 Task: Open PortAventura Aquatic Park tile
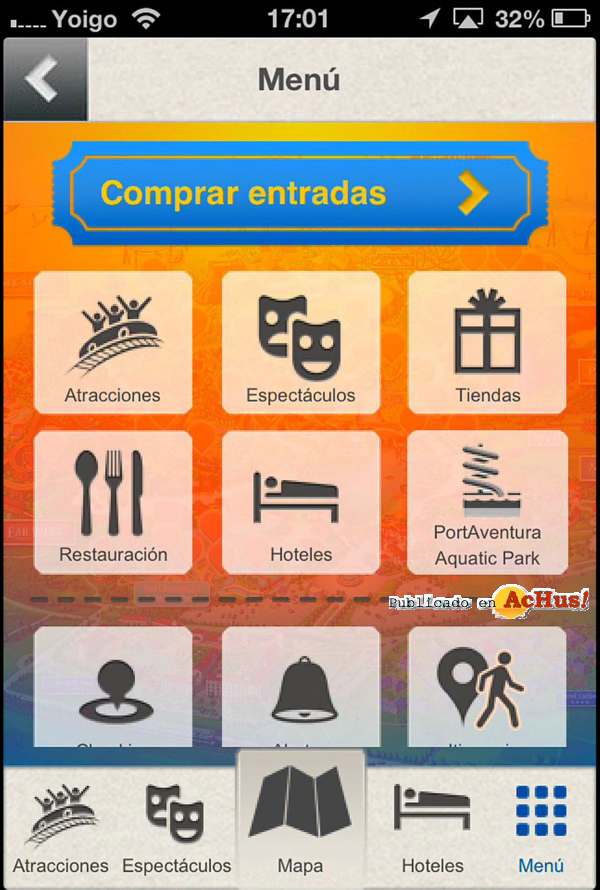[487, 501]
